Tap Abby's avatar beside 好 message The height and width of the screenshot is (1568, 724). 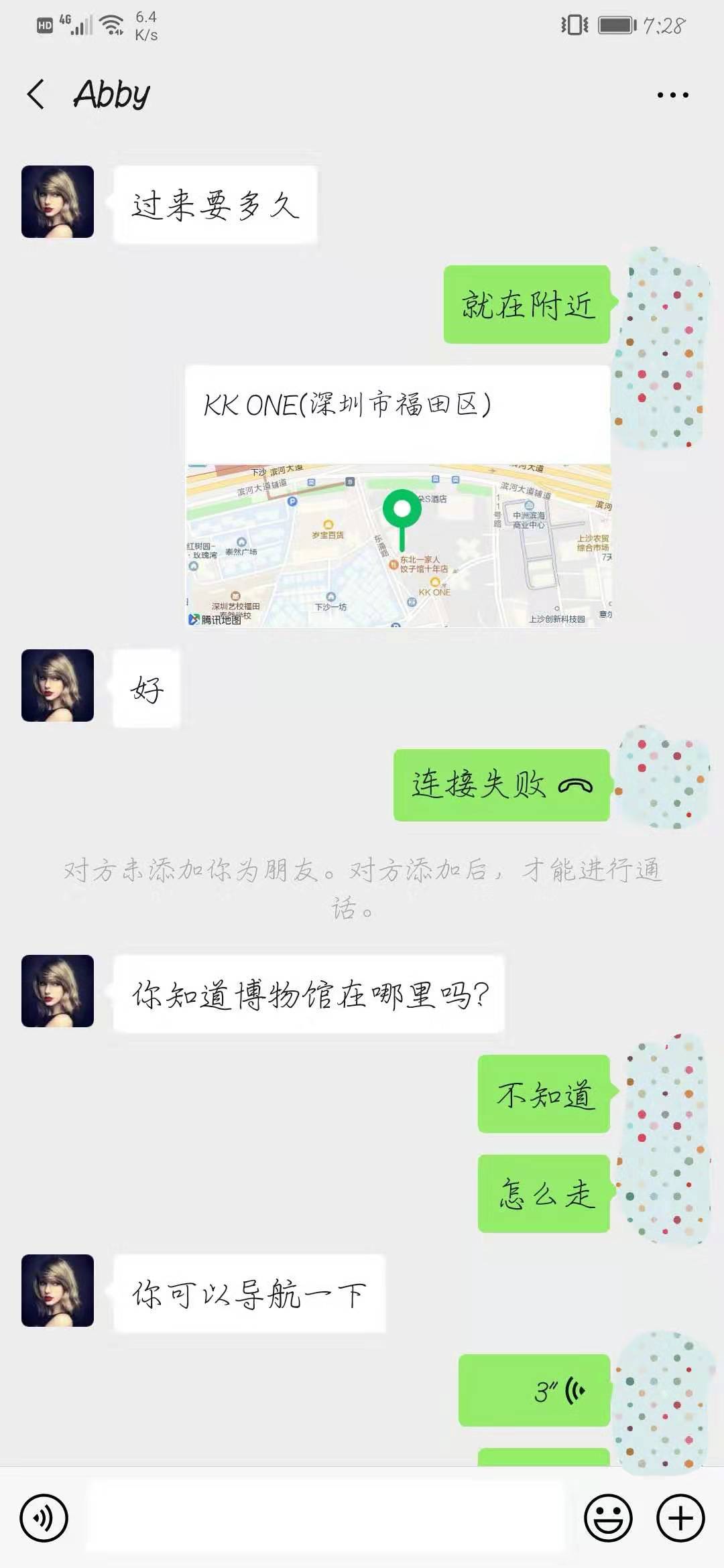58,685
